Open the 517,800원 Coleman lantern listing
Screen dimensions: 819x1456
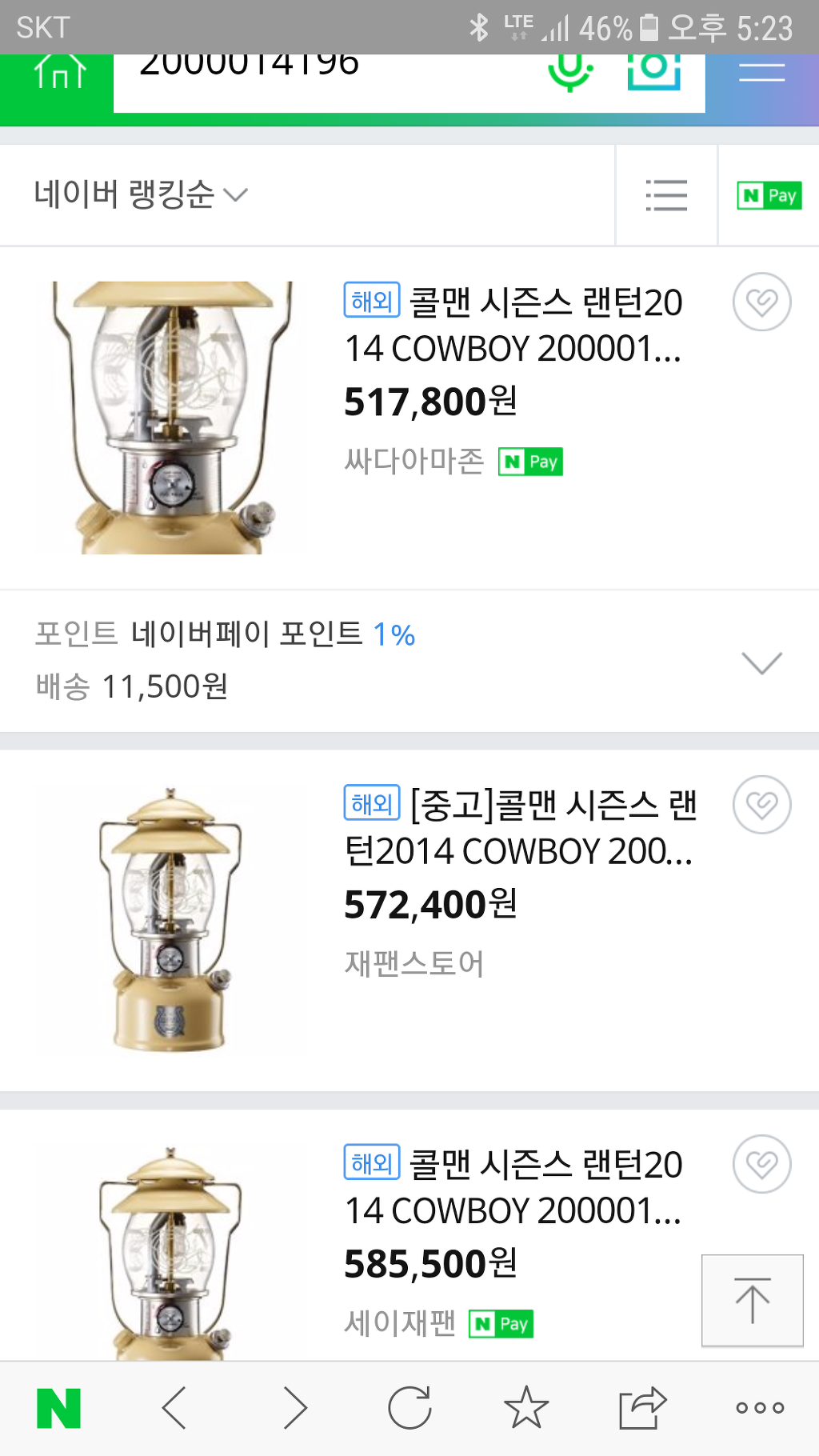512,326
